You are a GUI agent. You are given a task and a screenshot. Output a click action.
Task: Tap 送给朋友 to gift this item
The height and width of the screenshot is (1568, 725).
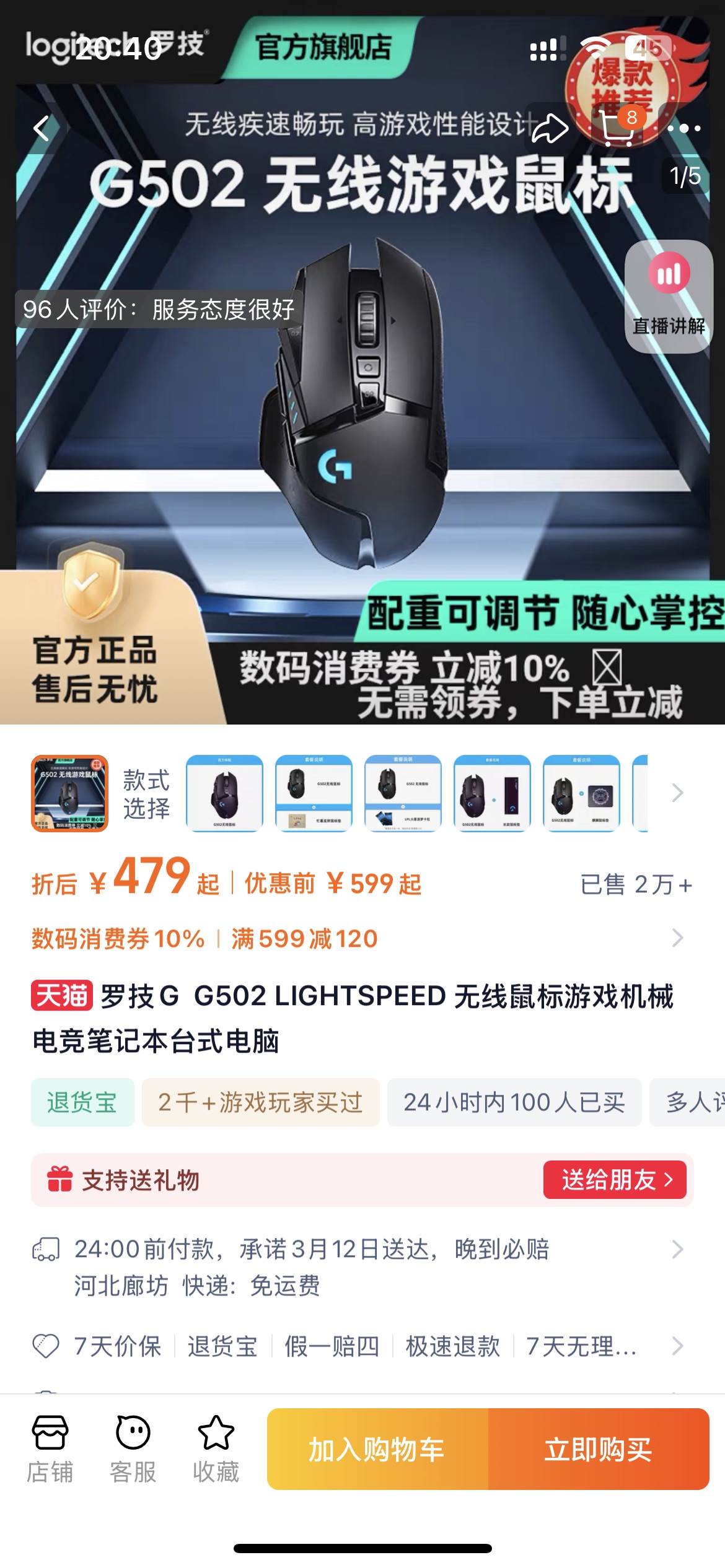[x=615, y=1180]
